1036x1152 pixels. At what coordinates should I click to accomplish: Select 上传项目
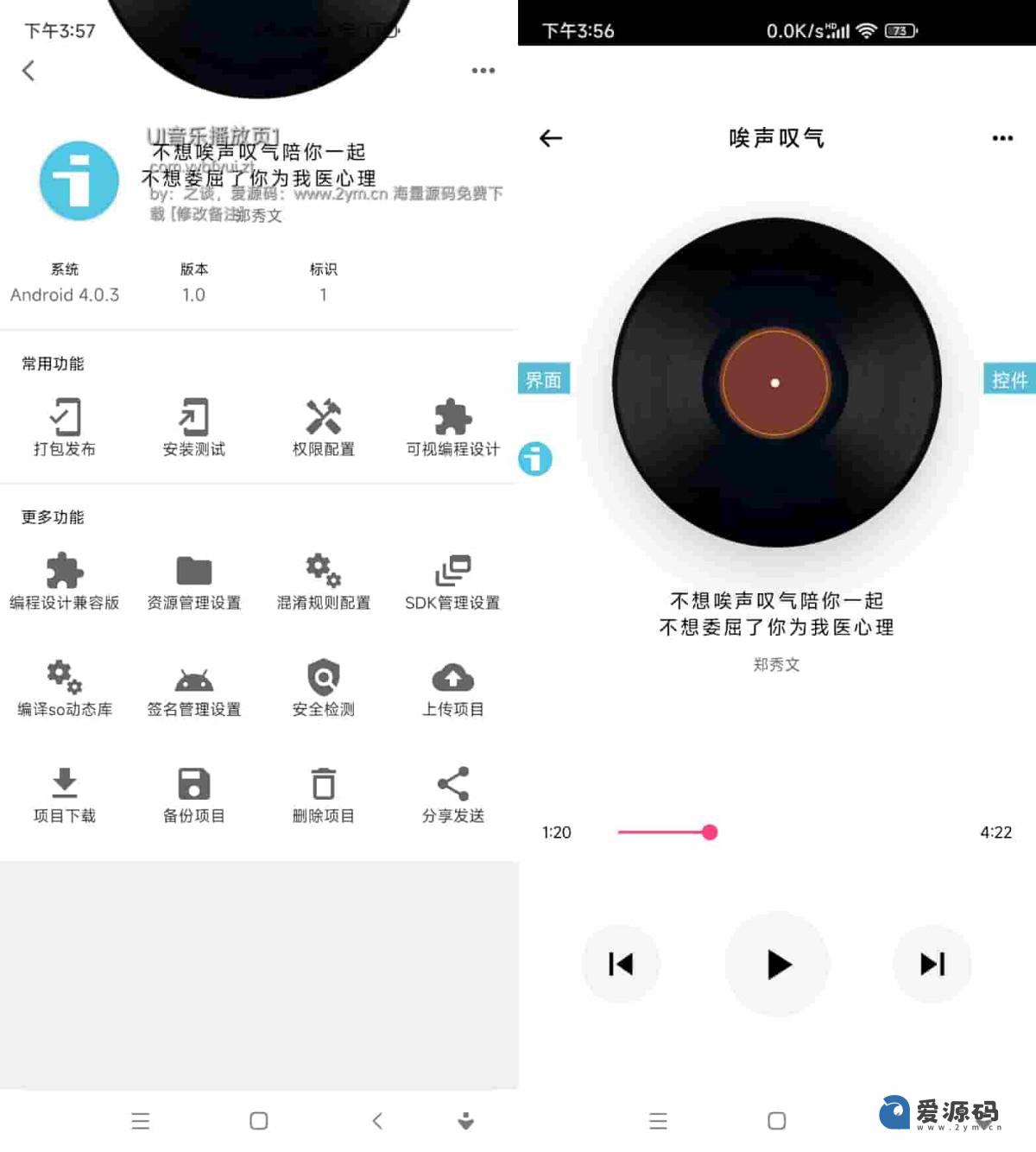tap(453, 688)
